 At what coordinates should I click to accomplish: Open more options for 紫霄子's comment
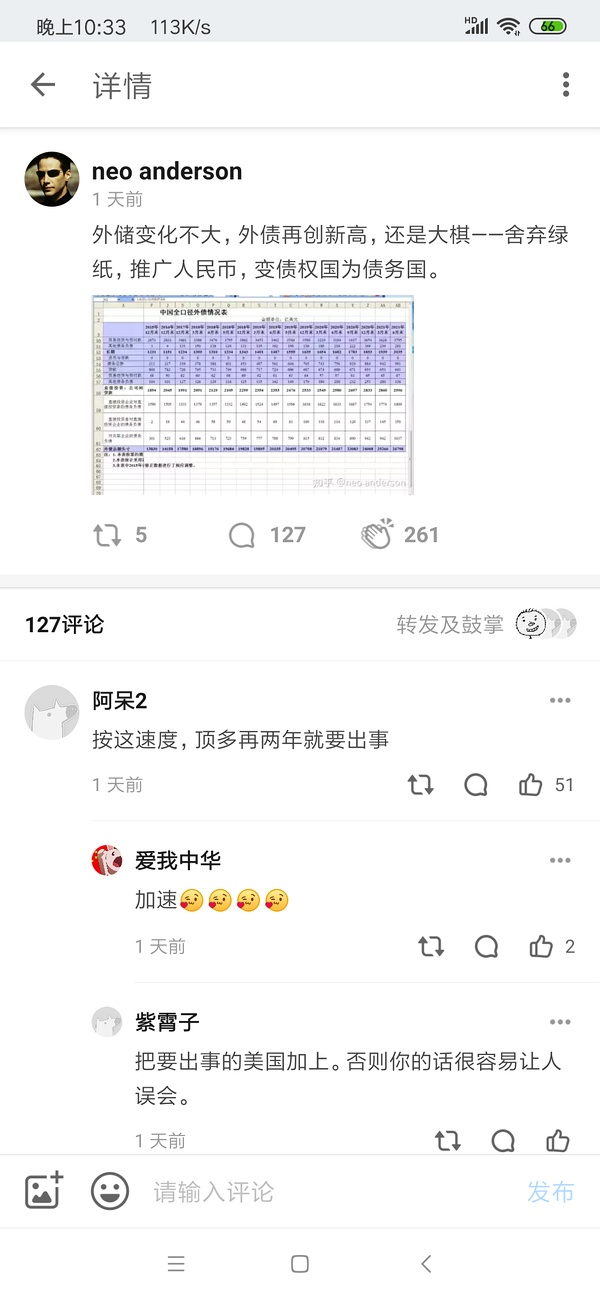[560, 1022]
